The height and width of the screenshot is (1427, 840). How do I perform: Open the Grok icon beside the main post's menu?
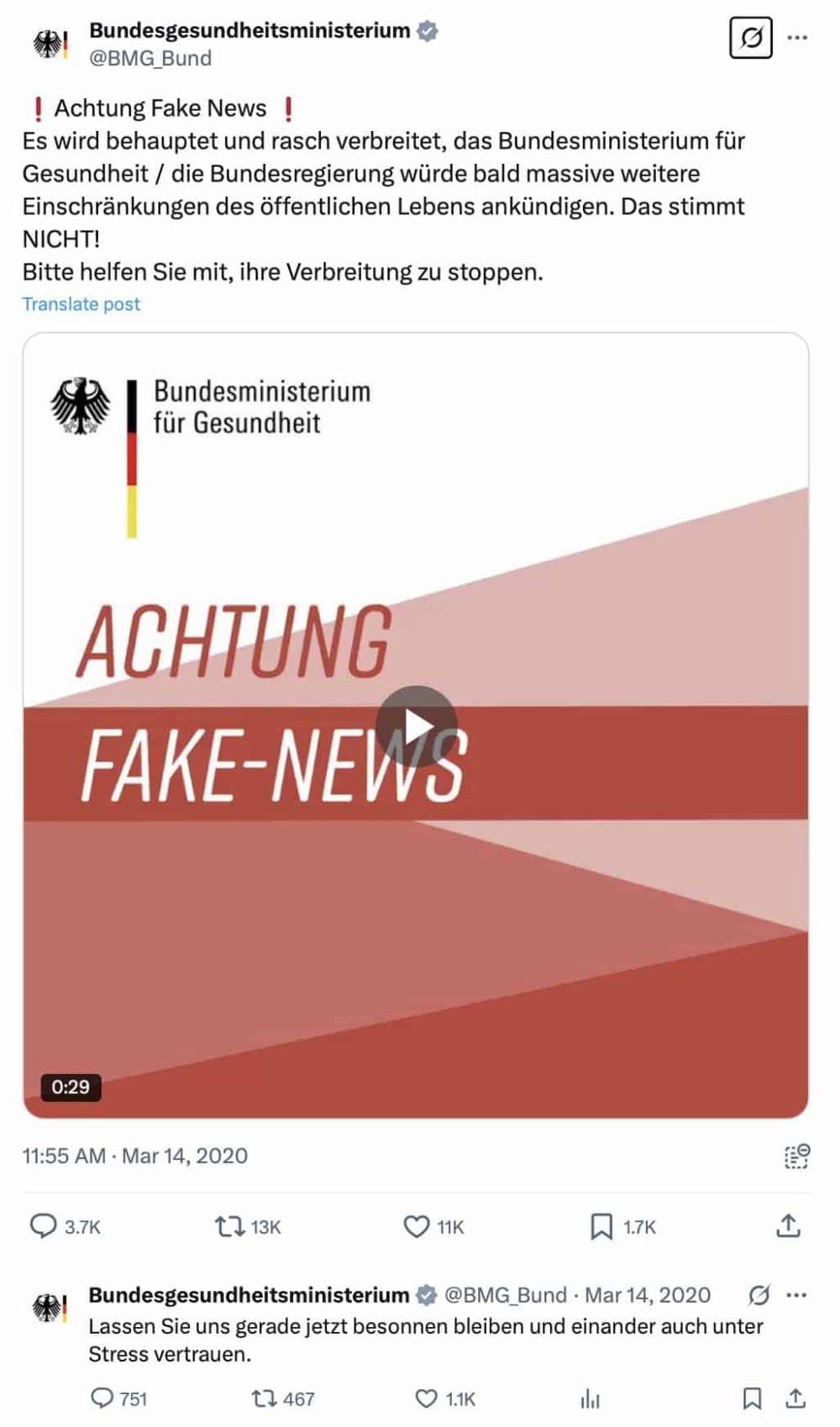pos(751,38)
